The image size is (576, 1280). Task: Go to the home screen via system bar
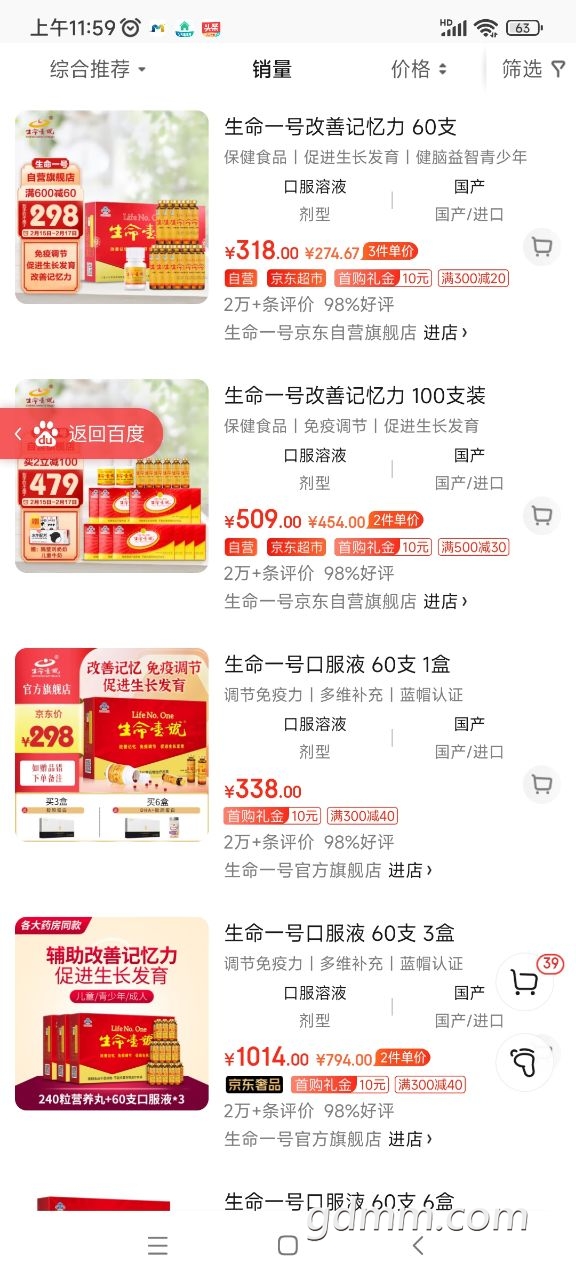coord(288,1245)
